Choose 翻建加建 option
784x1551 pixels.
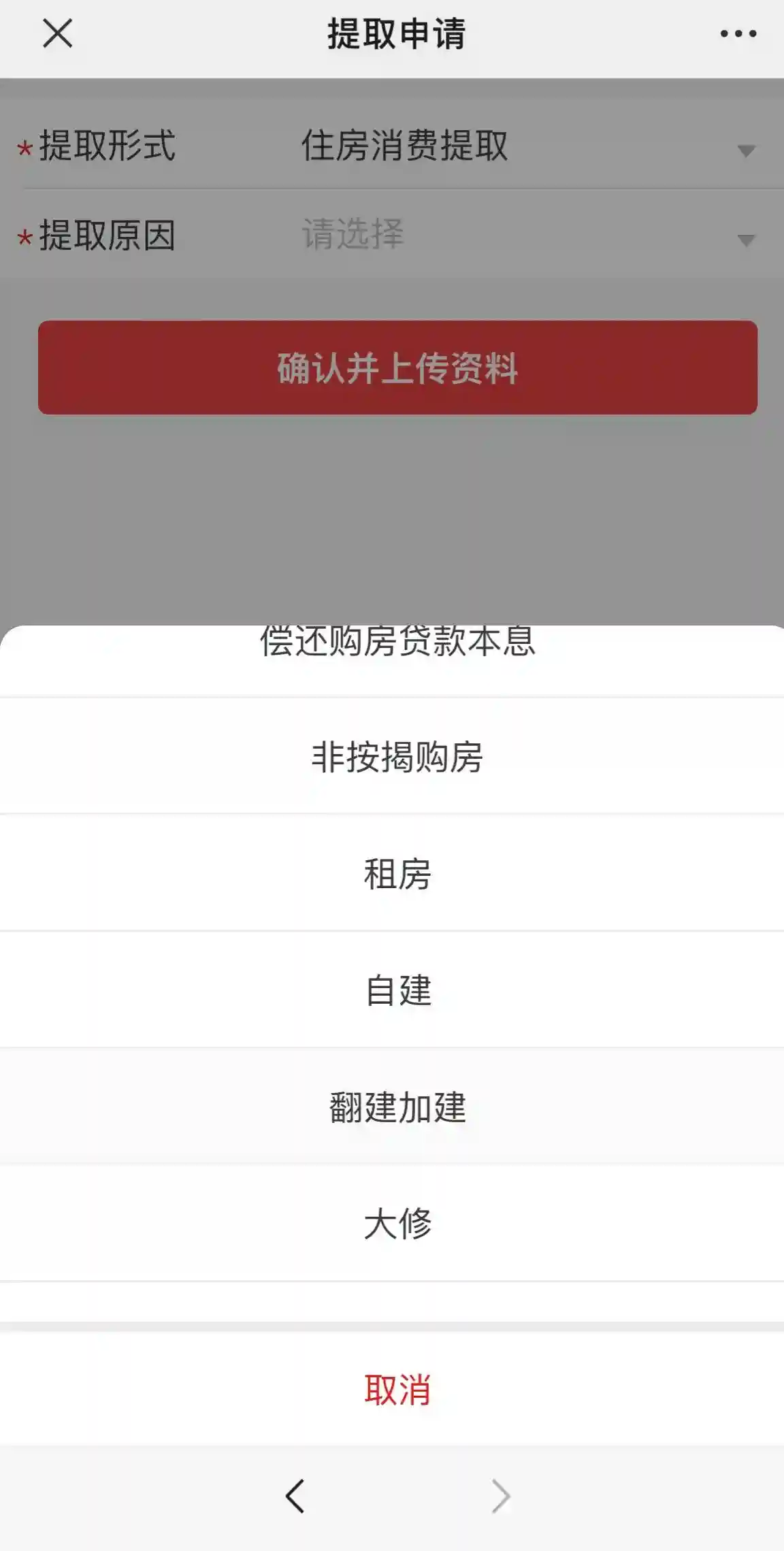[397, 1107]
